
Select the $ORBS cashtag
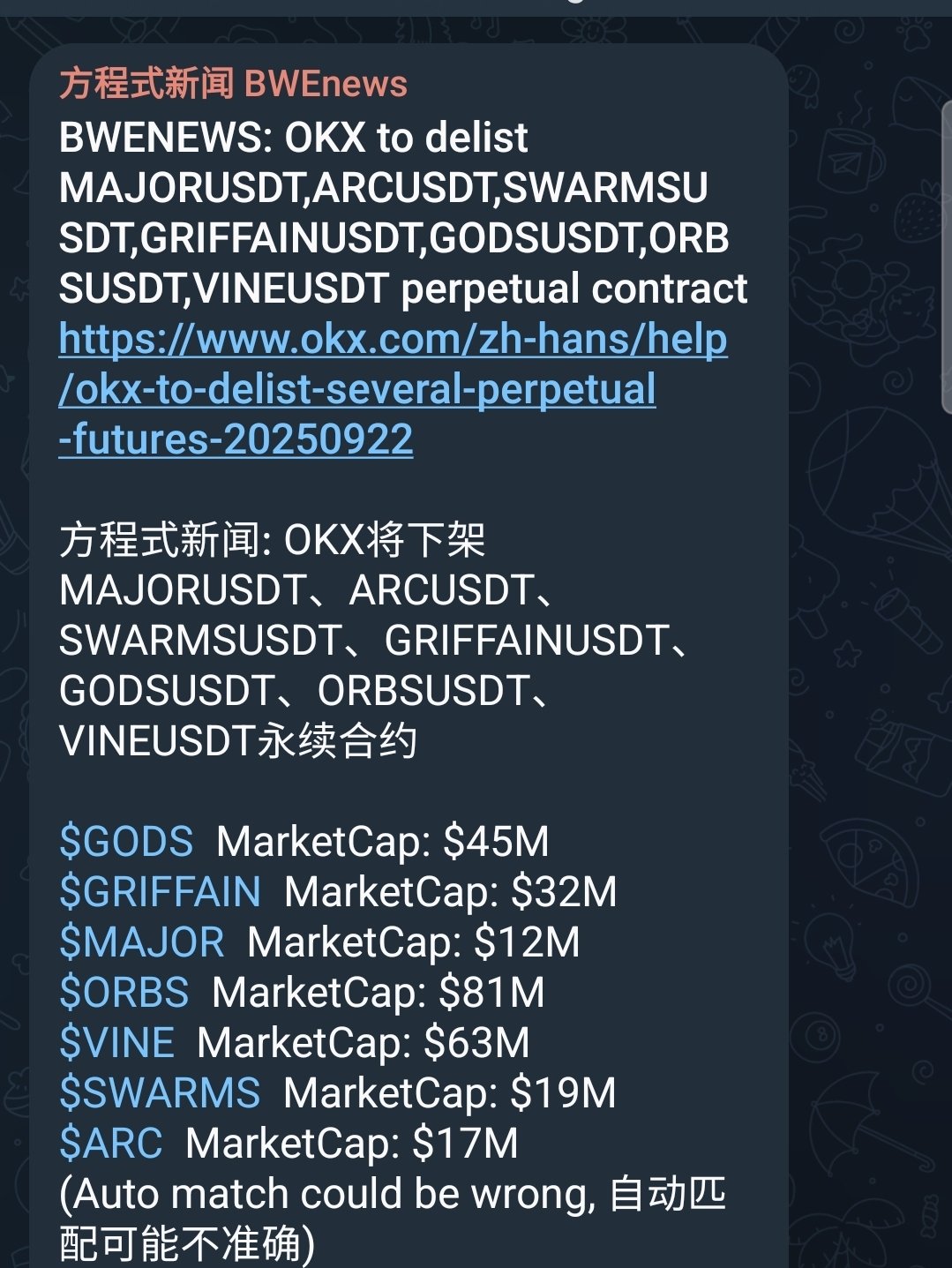124,993
